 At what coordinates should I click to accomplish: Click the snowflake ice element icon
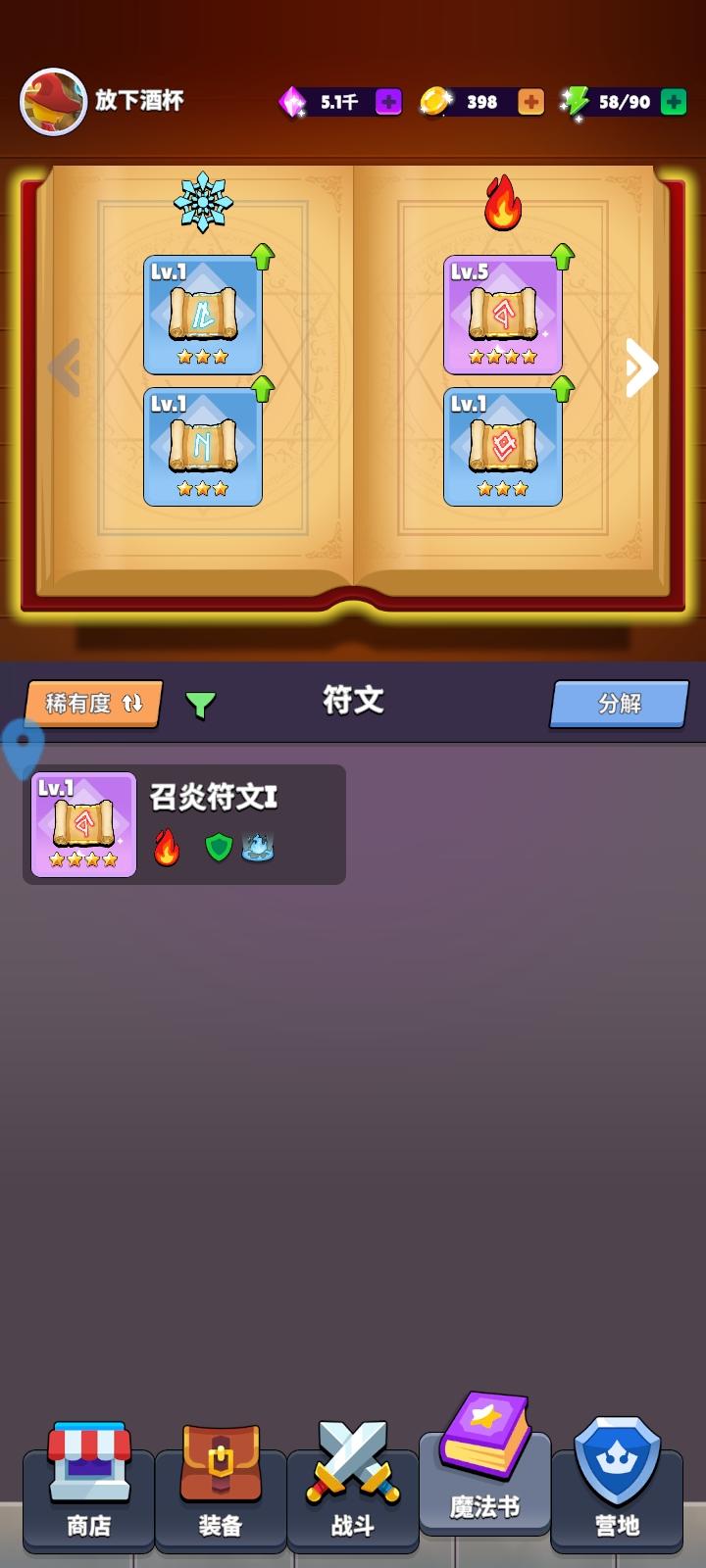click(202, 203)
